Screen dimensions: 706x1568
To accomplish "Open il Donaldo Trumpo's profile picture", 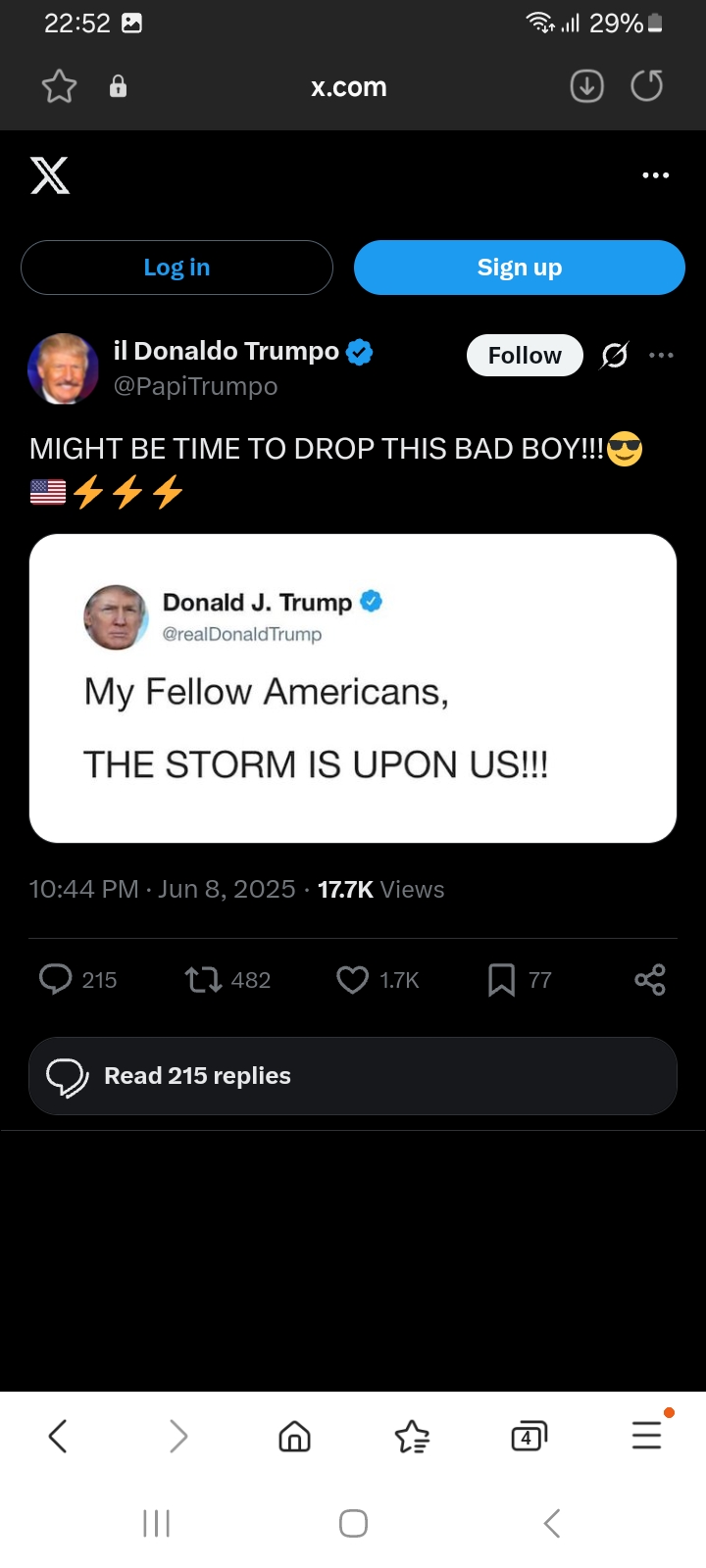I will tap(64, 368).
